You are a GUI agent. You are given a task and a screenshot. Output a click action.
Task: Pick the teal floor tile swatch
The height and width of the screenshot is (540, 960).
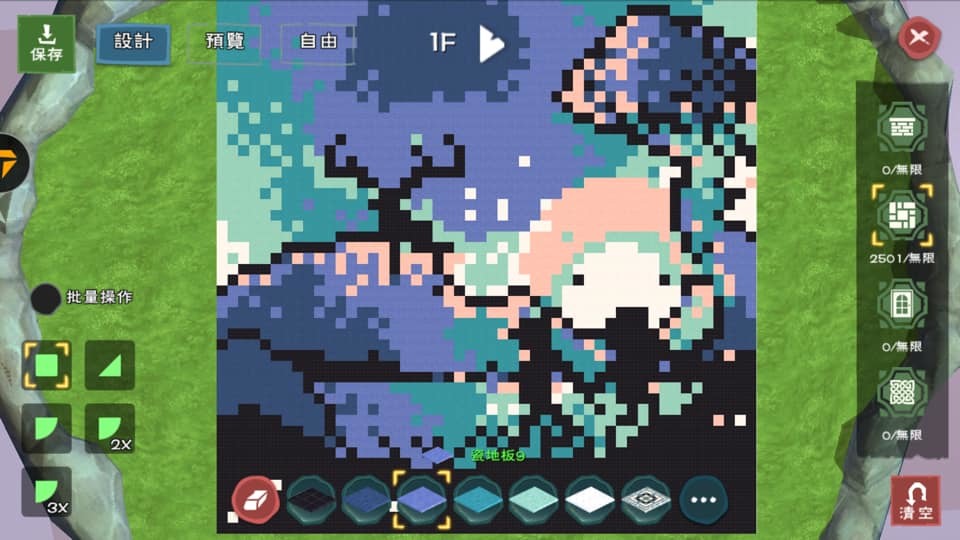tap(478, 499)
